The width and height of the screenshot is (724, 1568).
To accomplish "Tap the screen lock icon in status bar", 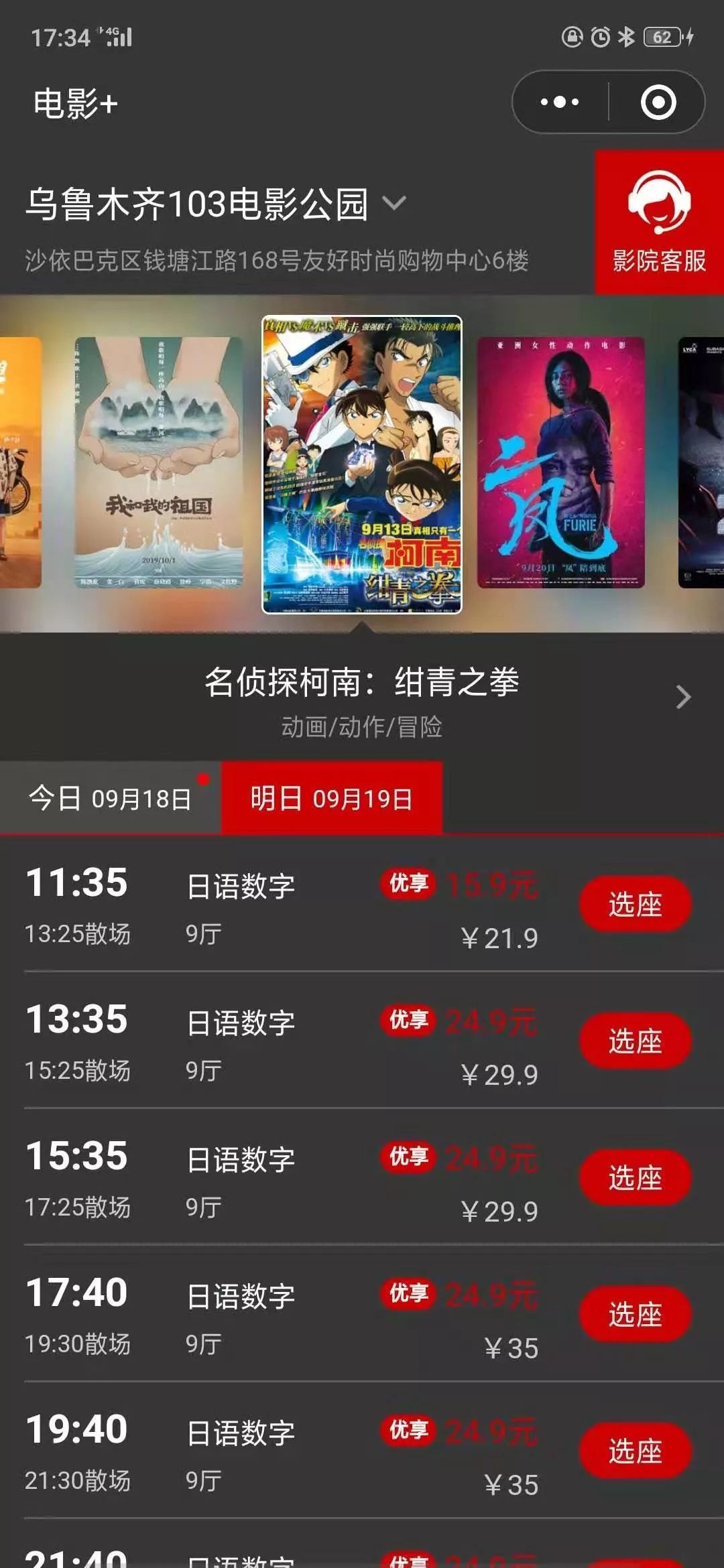I will click(x=572, y=38).
